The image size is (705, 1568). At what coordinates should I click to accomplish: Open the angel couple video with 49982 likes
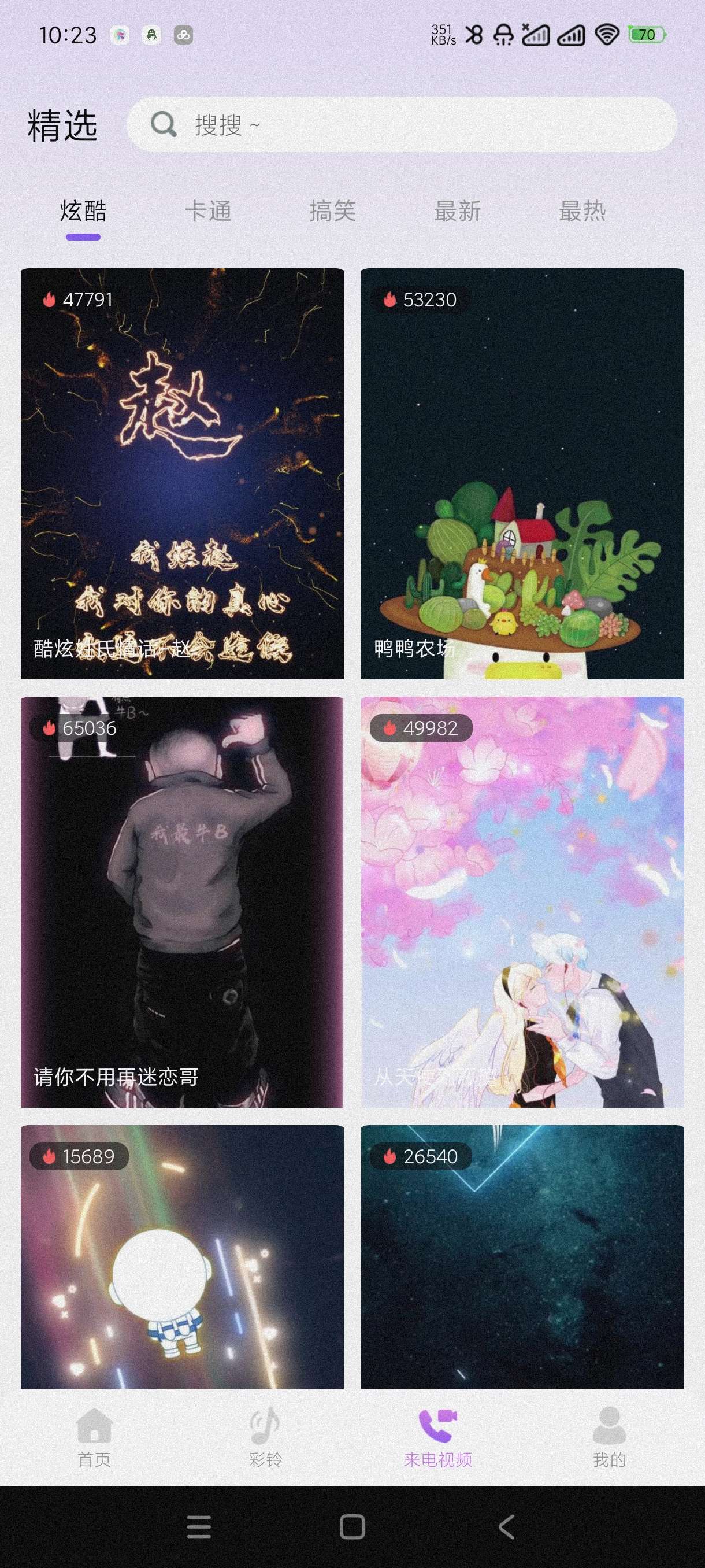coord(522,902)
